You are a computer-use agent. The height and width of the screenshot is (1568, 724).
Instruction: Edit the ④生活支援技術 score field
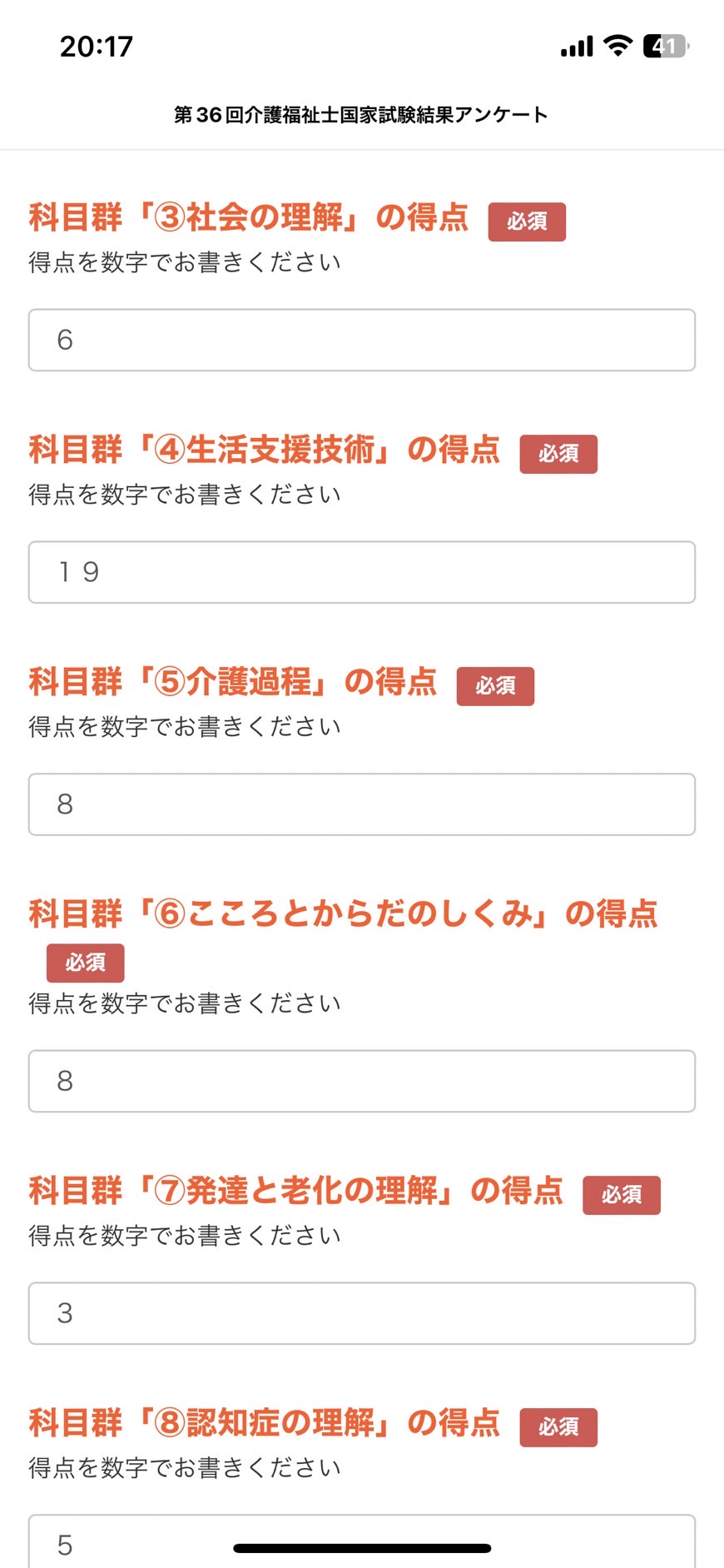(362, 572)
